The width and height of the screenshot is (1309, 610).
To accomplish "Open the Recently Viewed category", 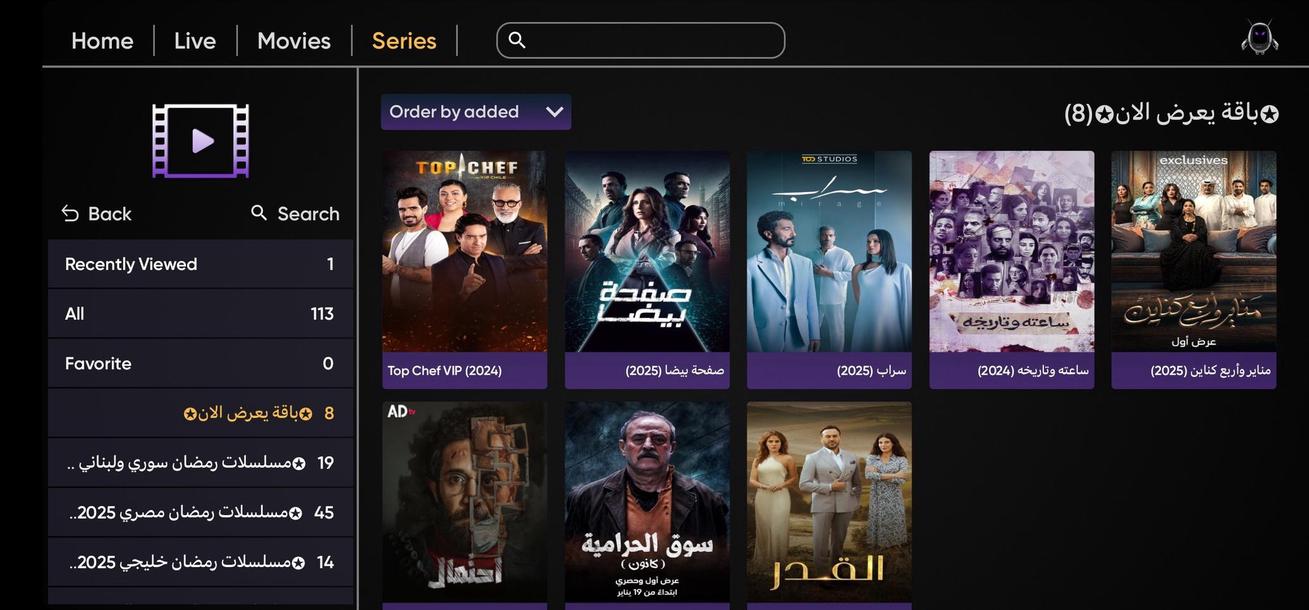I will point(200,264).
